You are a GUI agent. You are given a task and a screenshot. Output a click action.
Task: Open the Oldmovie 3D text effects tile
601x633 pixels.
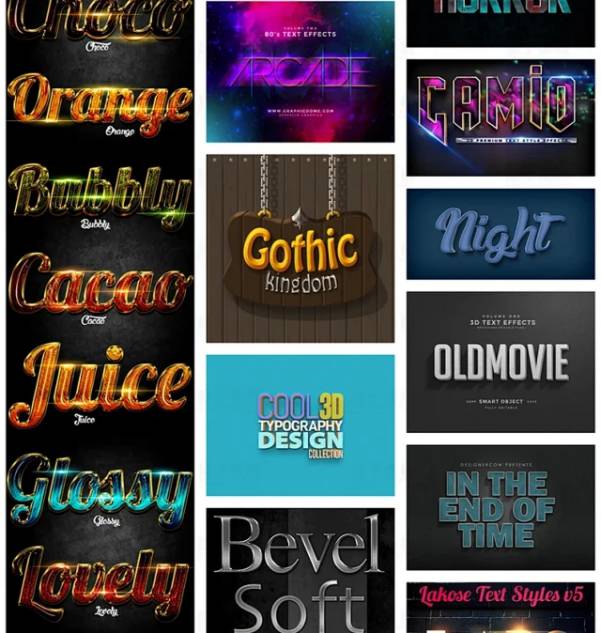pyautogui.click(x=500, y=362)
